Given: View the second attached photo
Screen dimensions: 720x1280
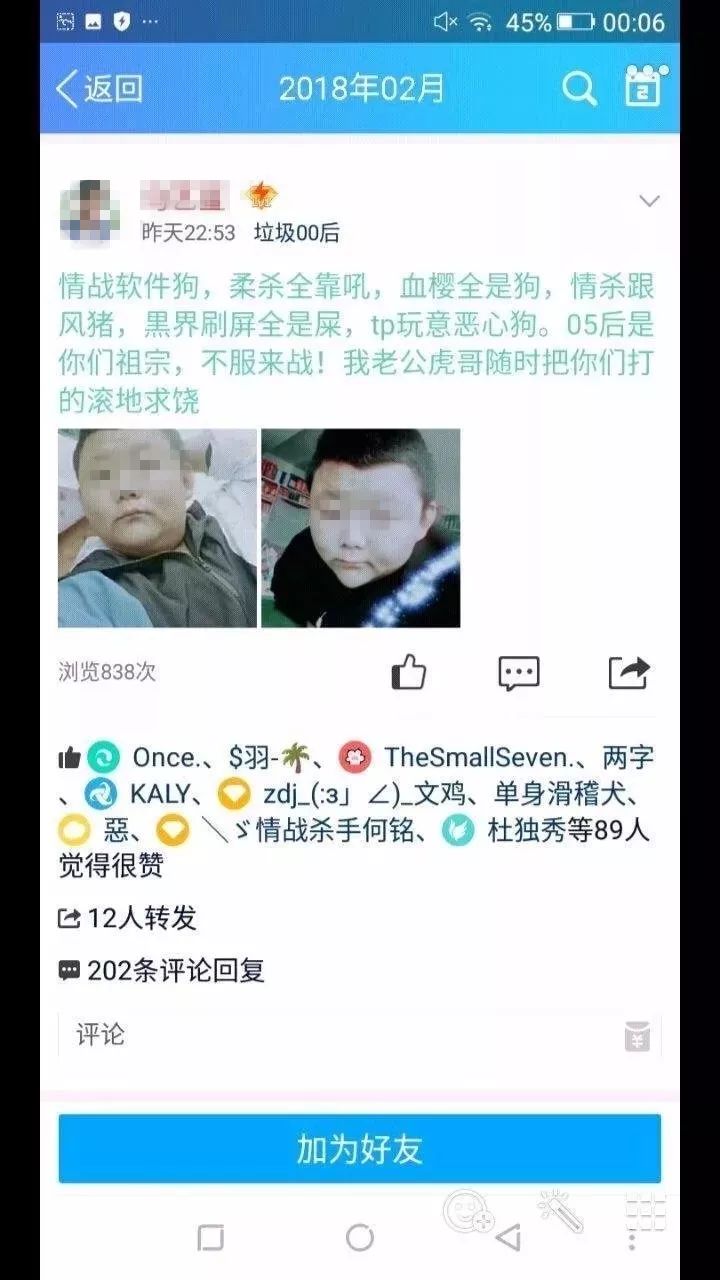Looking at the screenshot, I should (360, 528).
